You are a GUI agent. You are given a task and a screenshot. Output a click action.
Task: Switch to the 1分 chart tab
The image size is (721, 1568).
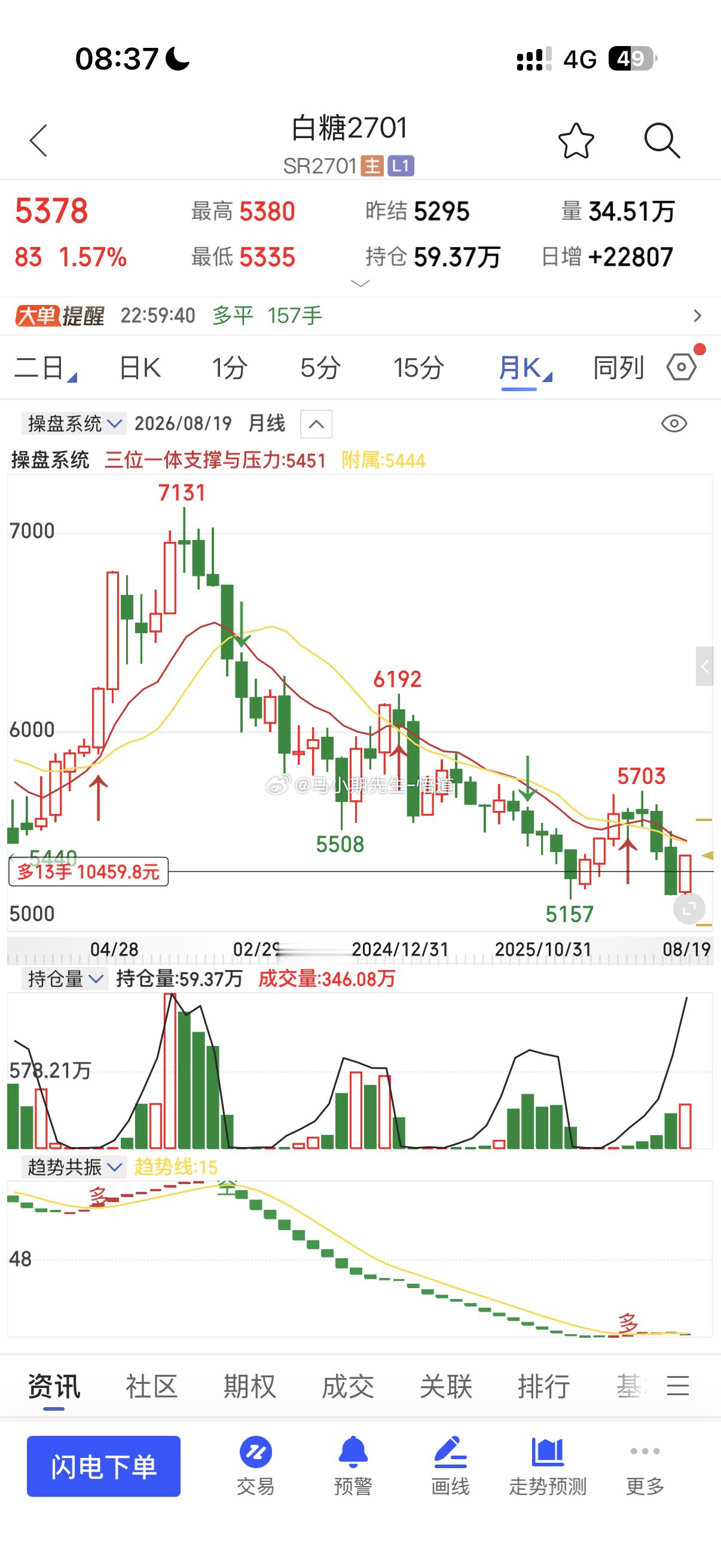click(230, 368)
